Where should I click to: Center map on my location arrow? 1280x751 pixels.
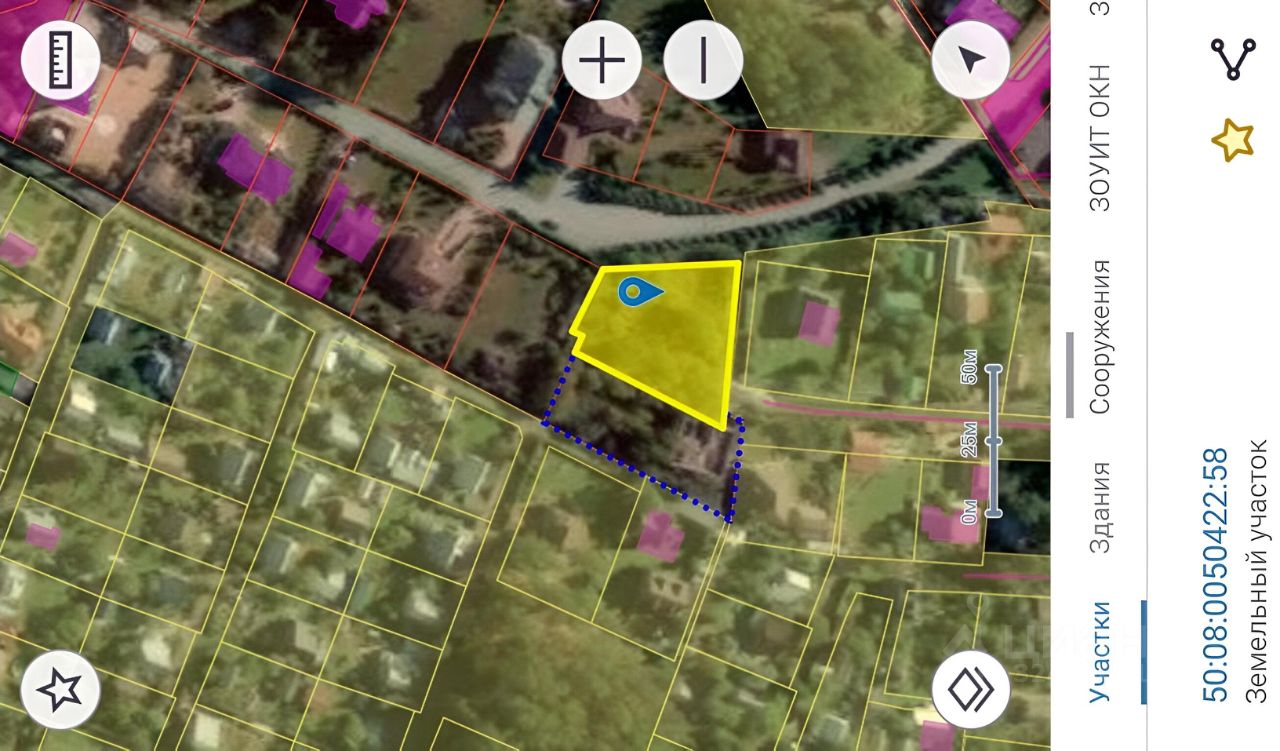point(971,61)
